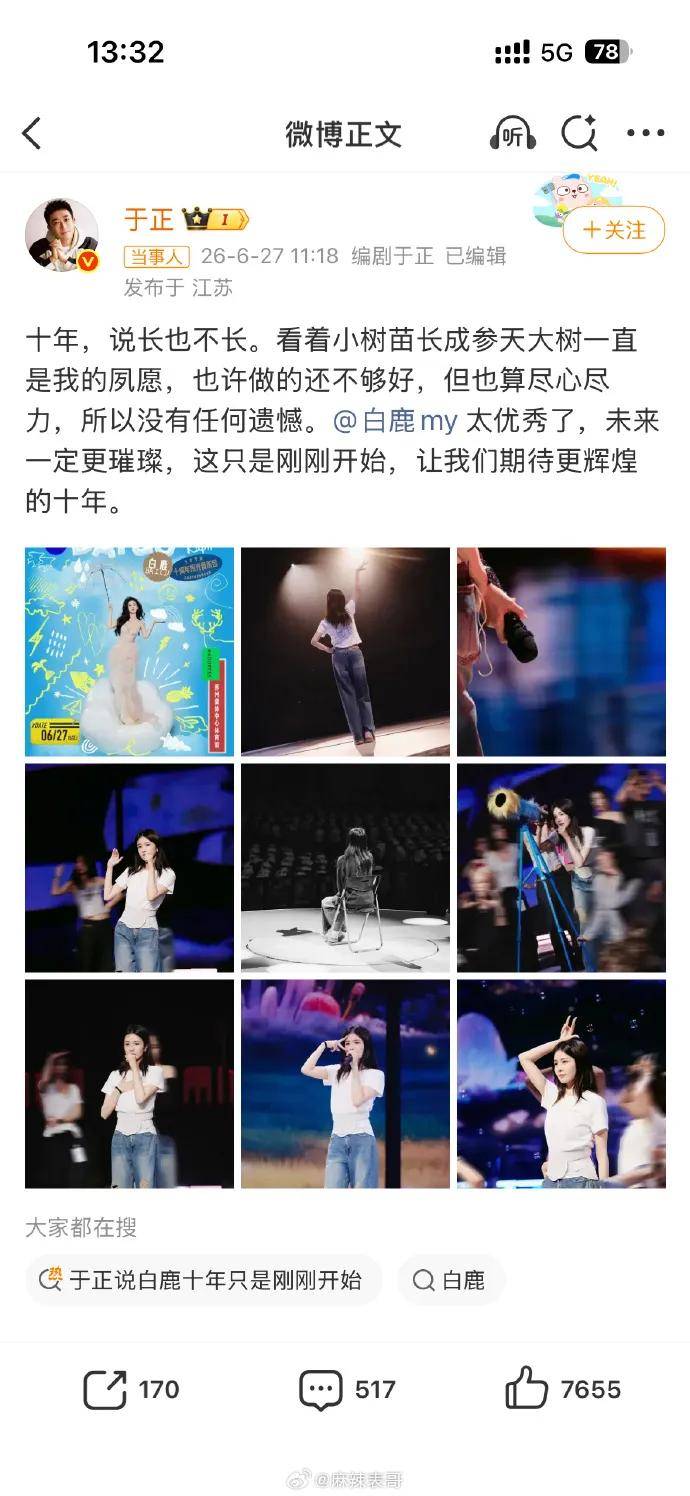The width and height of the screenshot is (690, 1496).
Task: Select the 白鹿 search suggestion chip
Action: pos(450,1280)
